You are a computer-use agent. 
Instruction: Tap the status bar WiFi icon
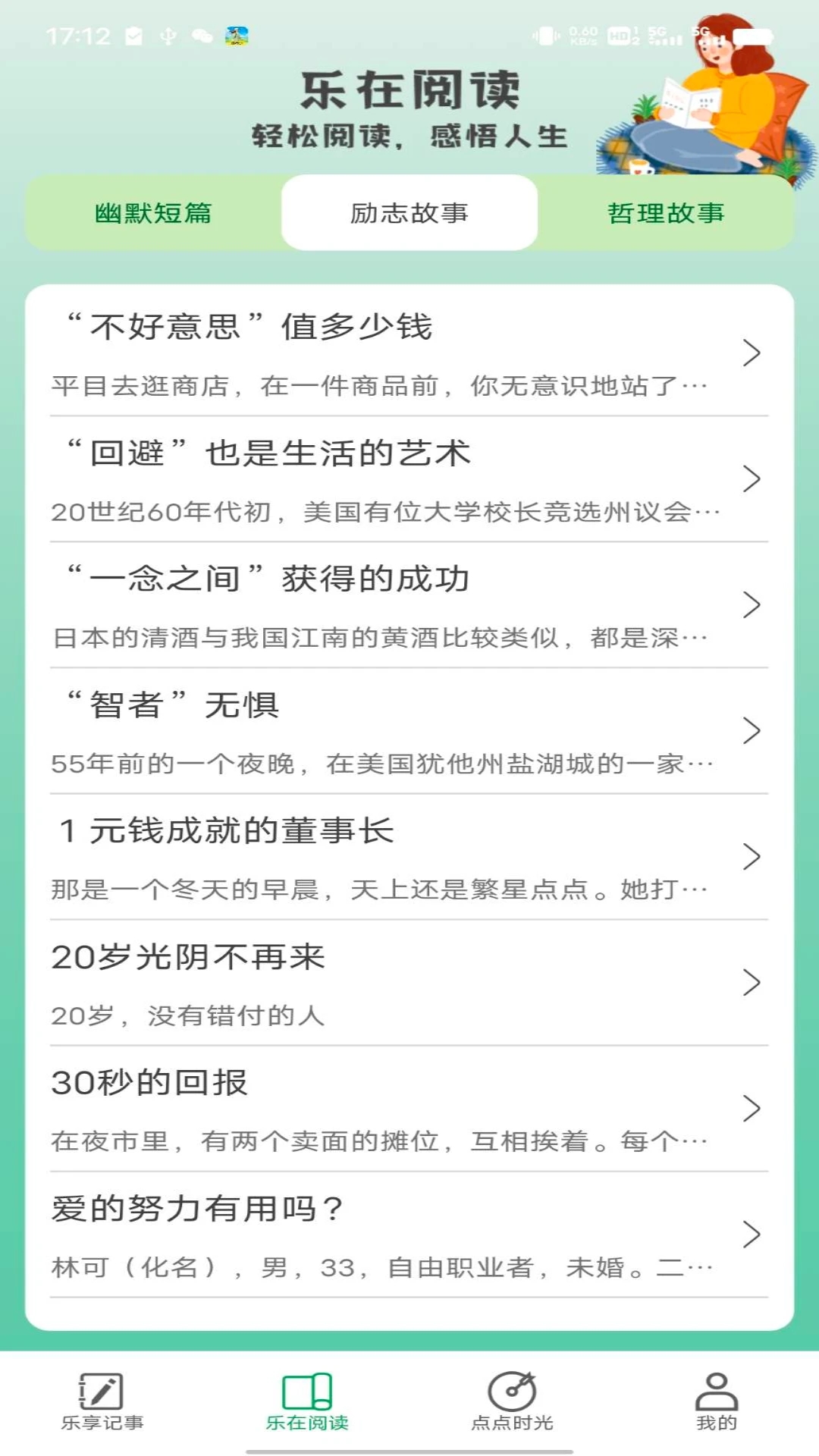pos(201,34)
